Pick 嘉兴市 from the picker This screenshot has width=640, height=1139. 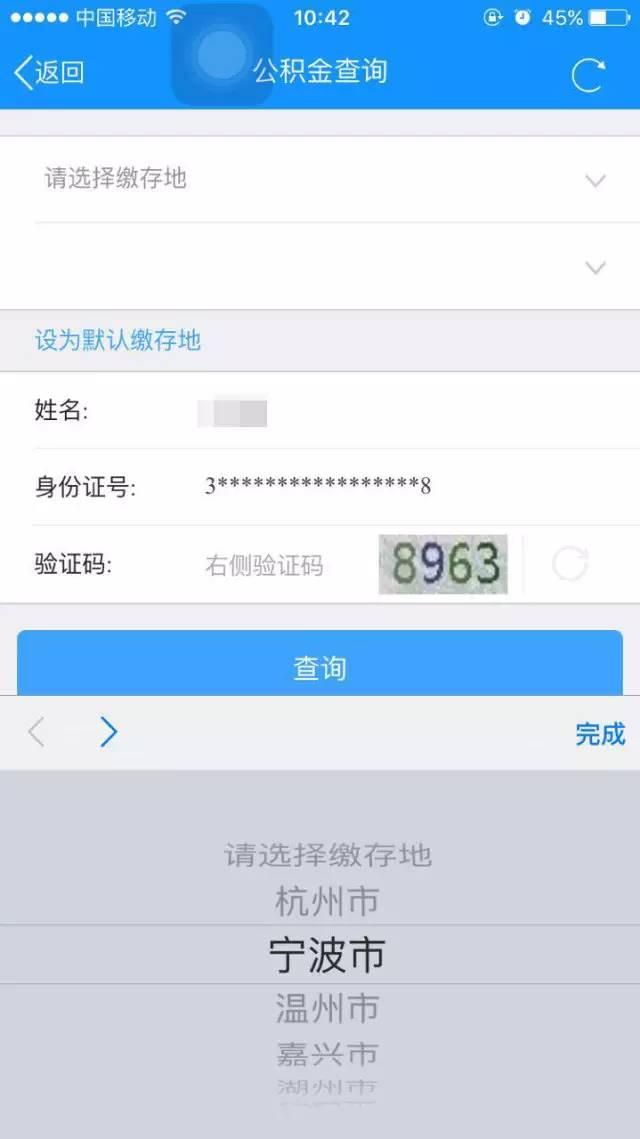327,1053
